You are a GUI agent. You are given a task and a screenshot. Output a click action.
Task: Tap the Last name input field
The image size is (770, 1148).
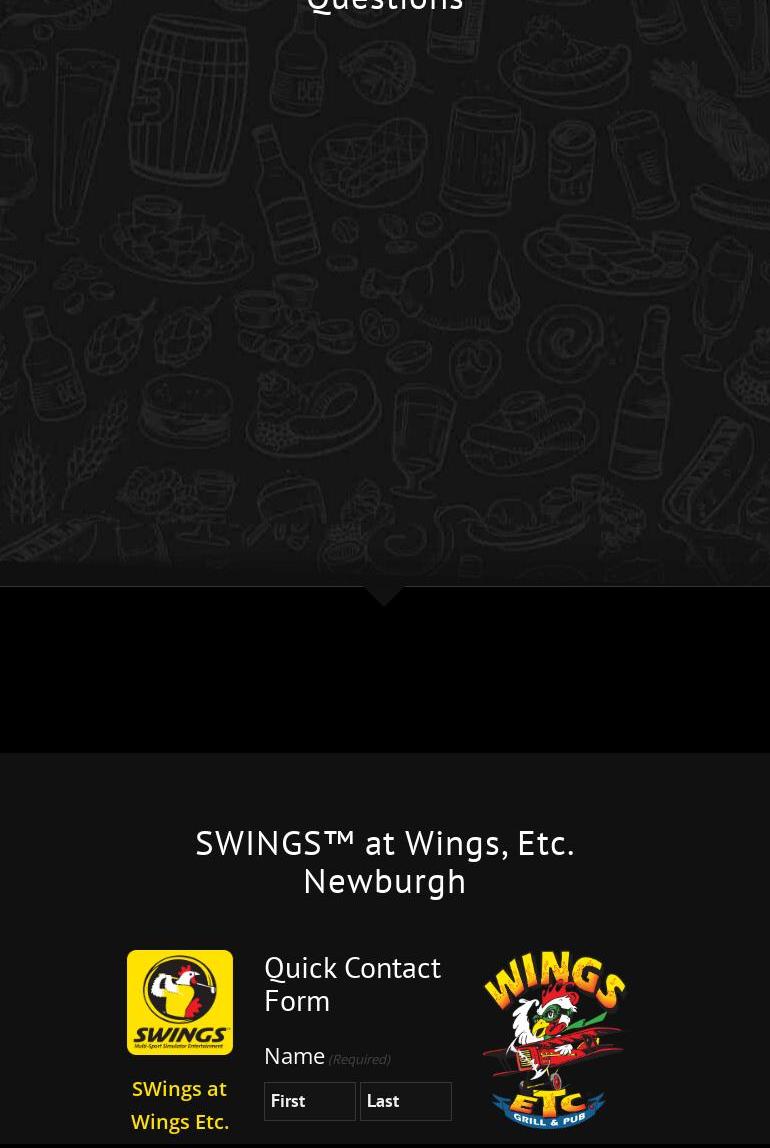tap(405, 1101)
